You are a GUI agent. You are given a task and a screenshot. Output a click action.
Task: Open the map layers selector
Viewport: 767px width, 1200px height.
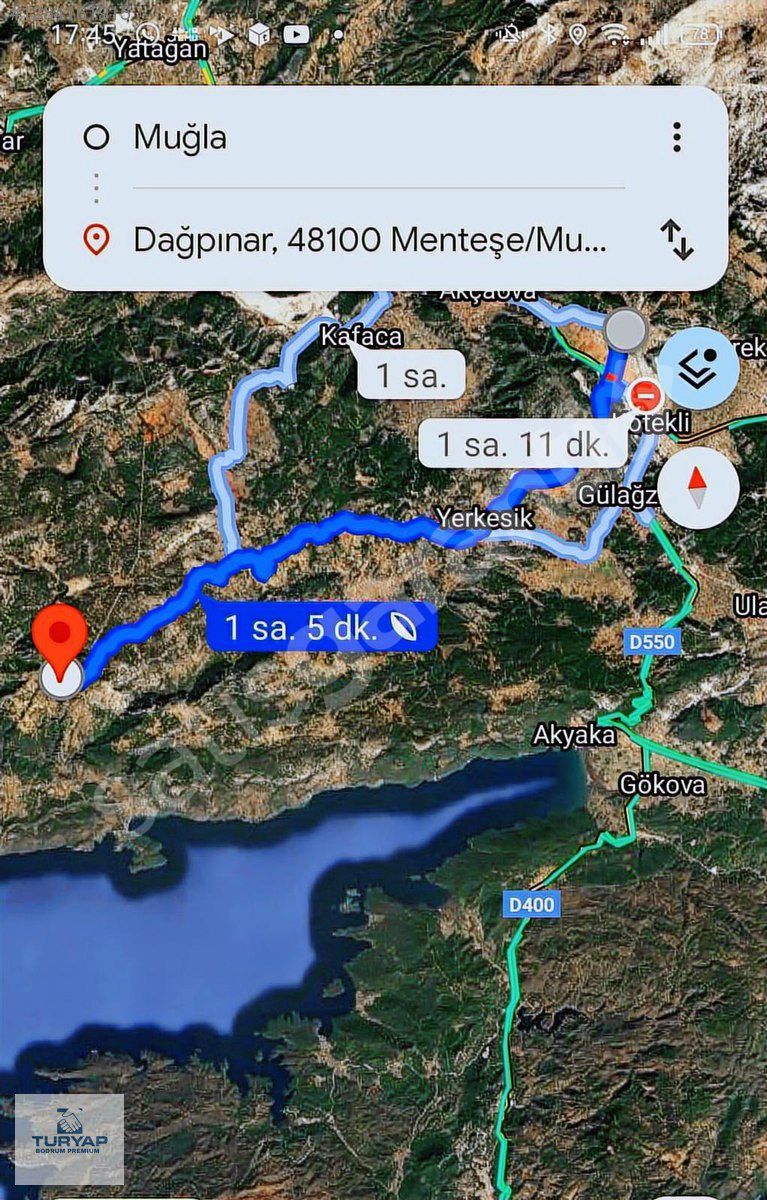(698, 369)
